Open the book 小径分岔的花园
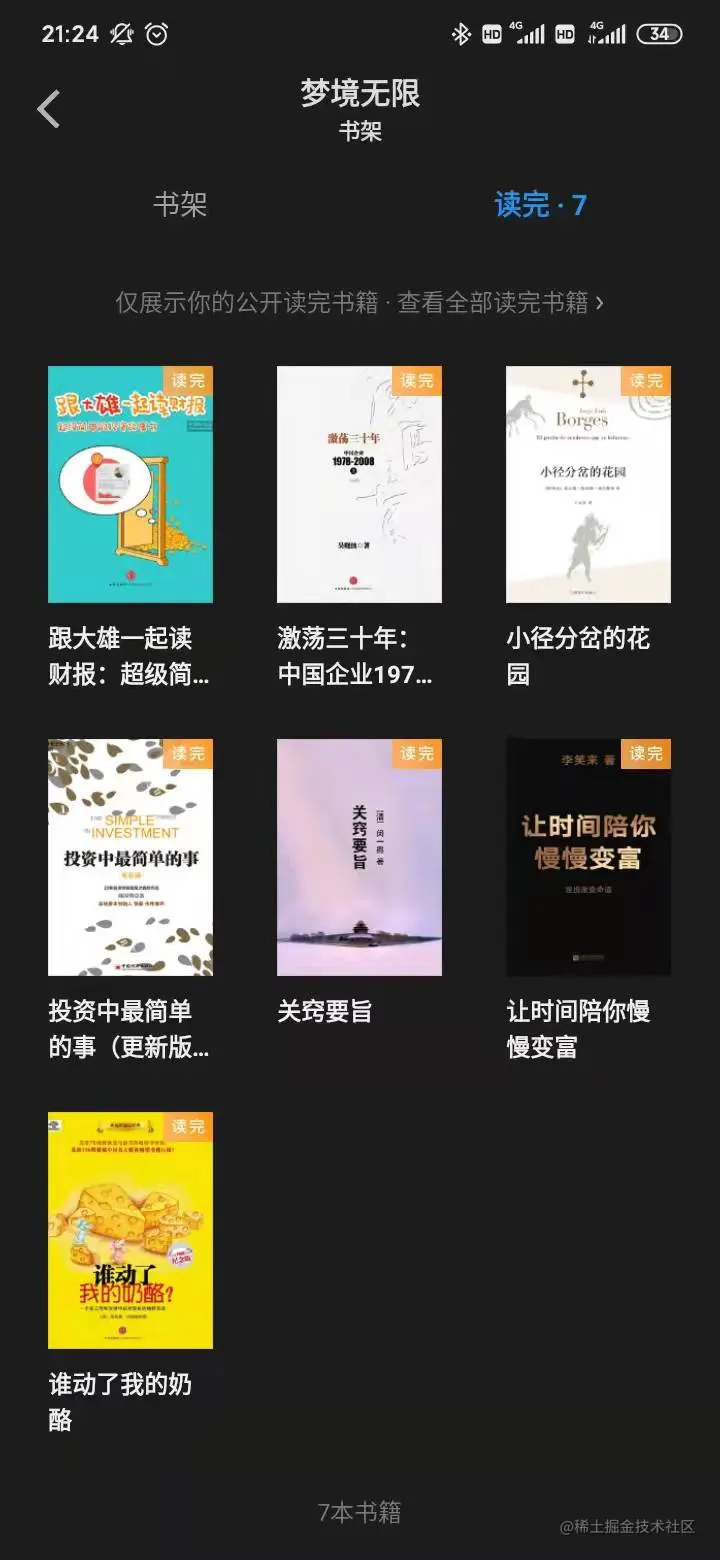720x1560 pixels. tap(588, 485)
